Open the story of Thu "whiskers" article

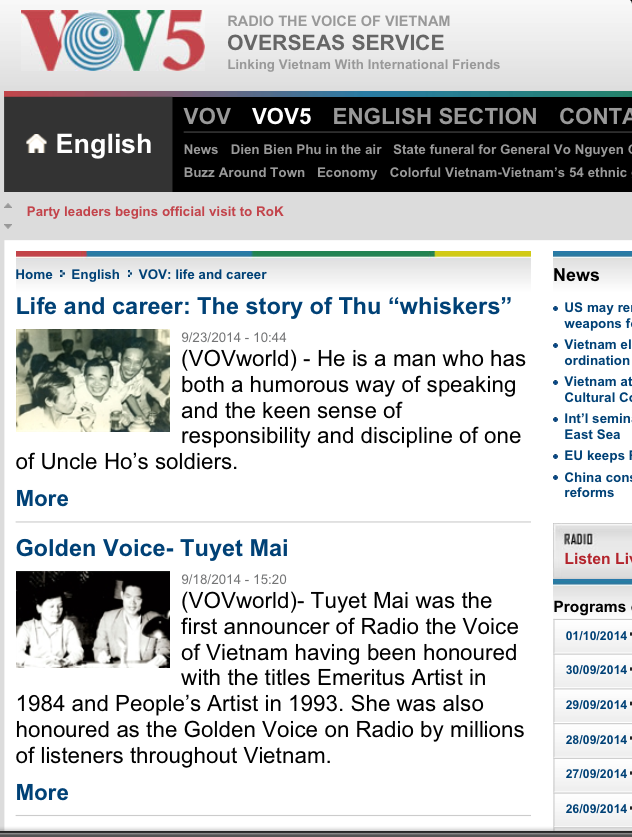pyautogui.click(x=264, y=305)
